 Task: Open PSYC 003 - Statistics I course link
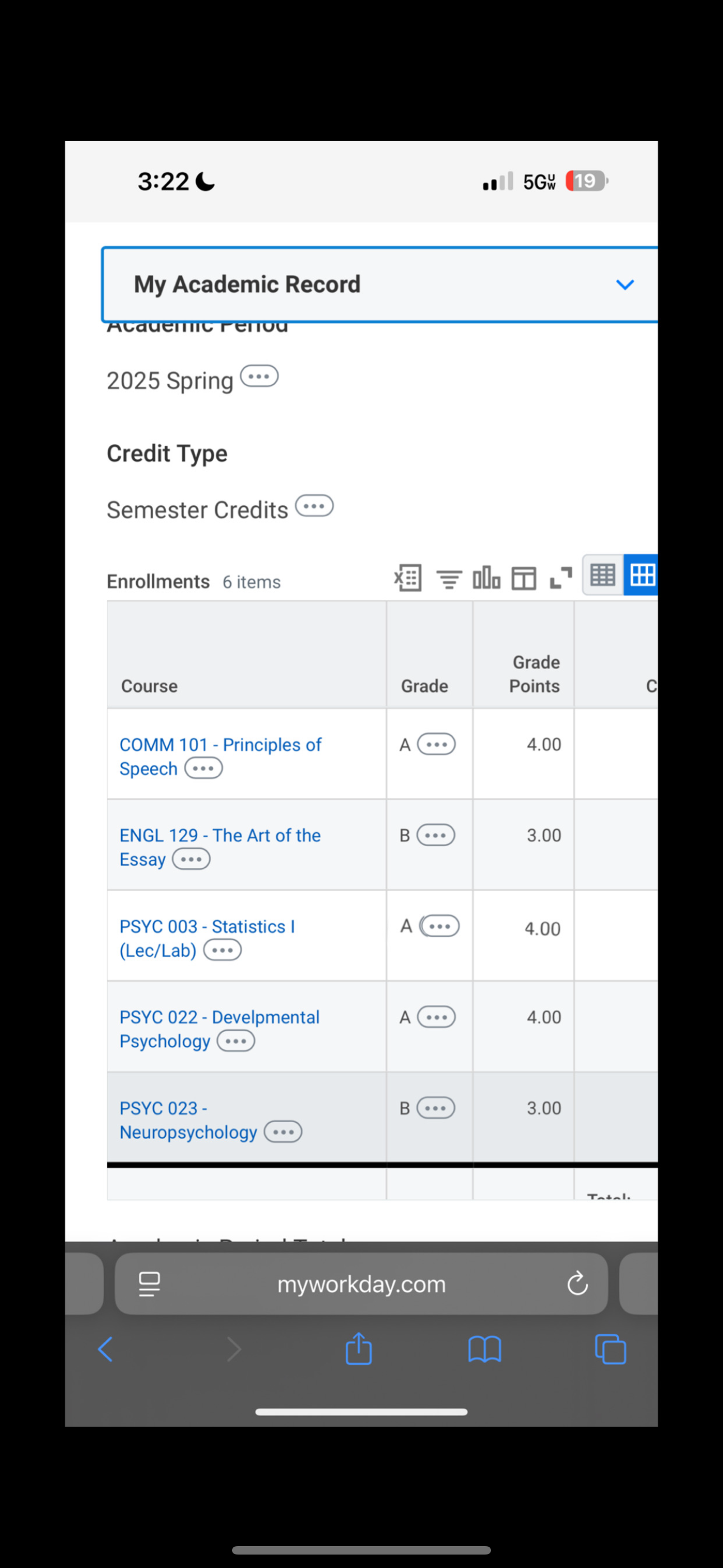click(x=207, y=926)
